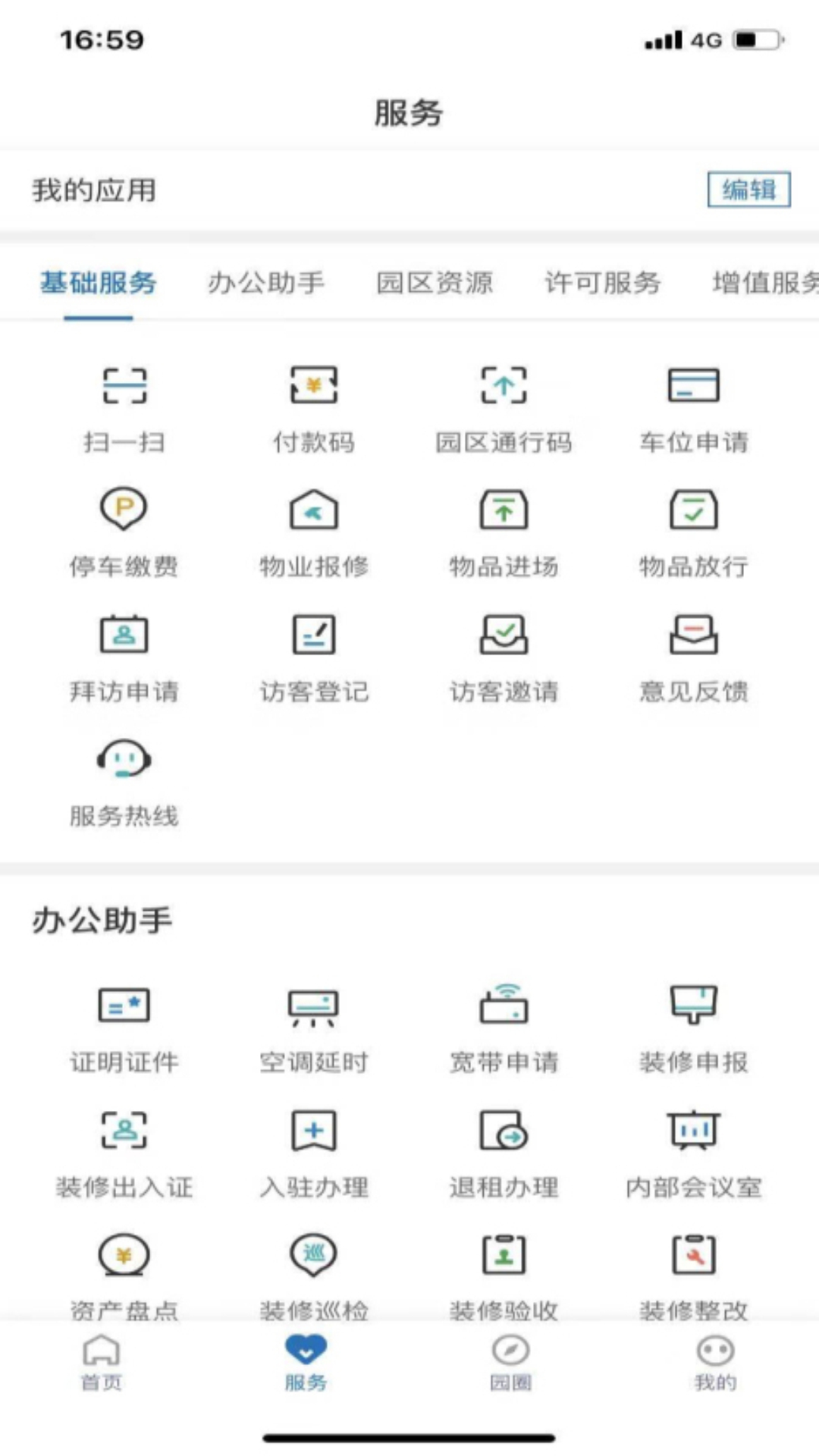Screen dimensions: 819x1456
Task: Select 拜访申请 visit application
Action: (123, 656)
